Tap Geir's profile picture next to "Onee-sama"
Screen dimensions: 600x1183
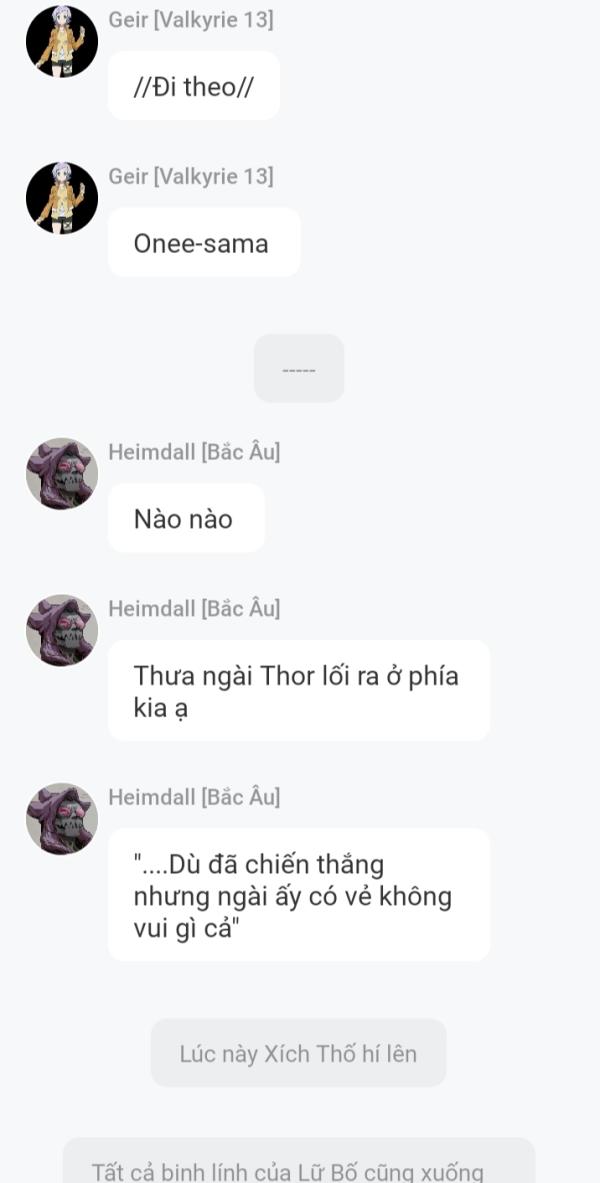(62, 198)
